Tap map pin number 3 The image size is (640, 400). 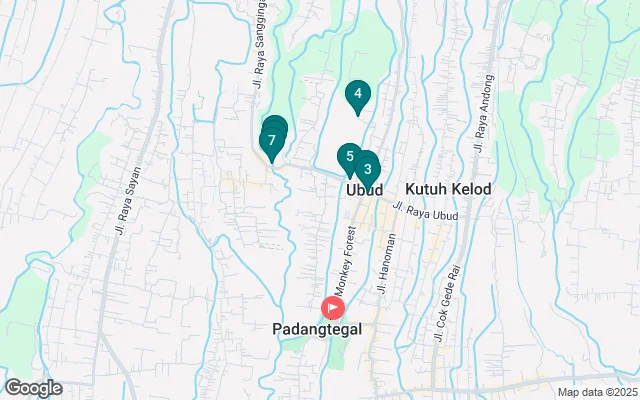point(368,168)
